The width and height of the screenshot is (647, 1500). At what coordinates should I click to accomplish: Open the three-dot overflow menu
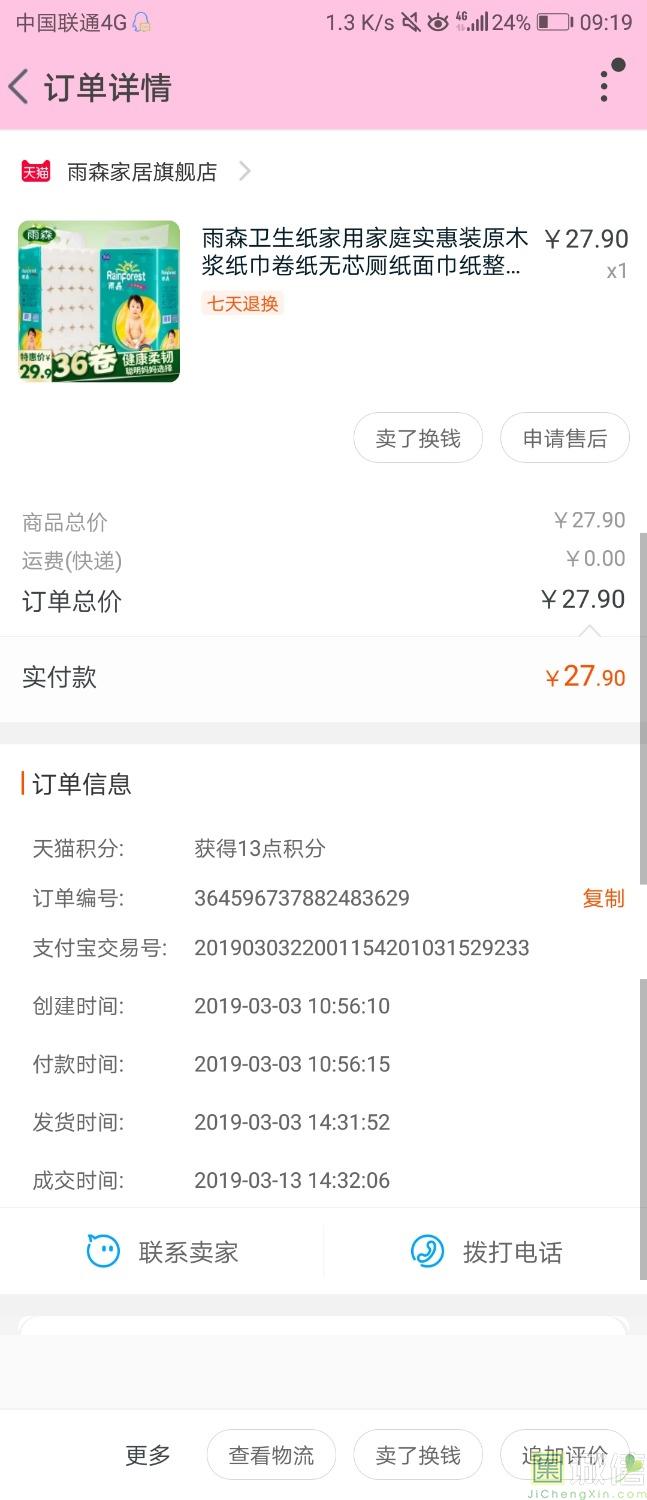pos(605,85)
